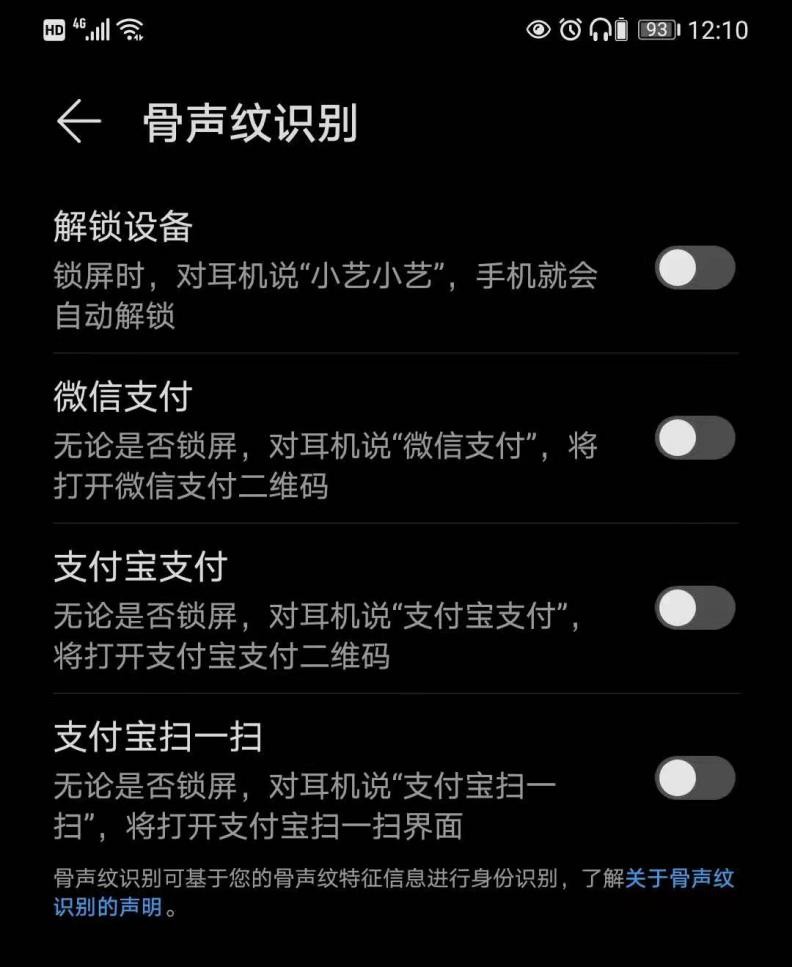Enable the 解锁设备 voice unlock switch
Image resolution: width=792 pixels, height=967 pixels.
(694, 269)
